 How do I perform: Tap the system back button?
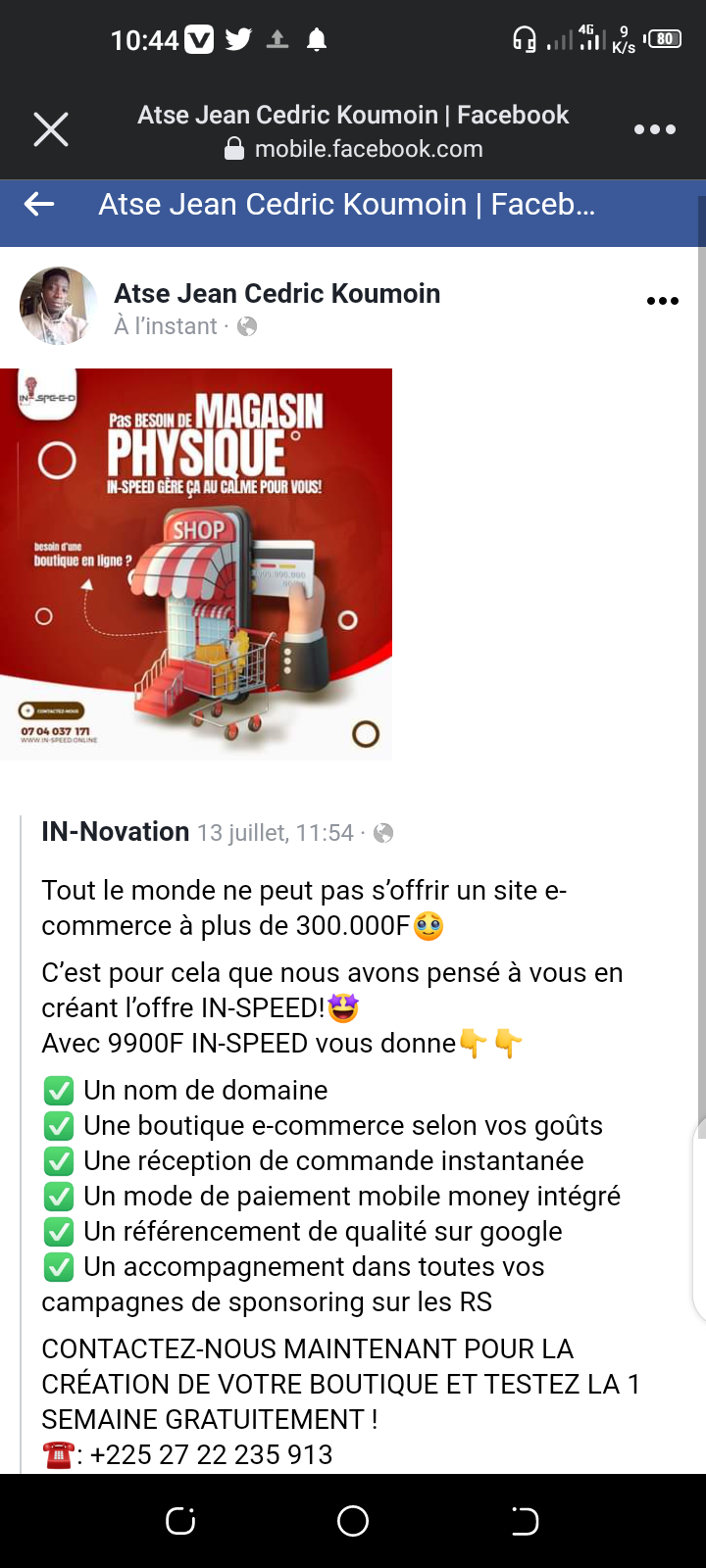pyautogui.click(x=525, y=1521)
